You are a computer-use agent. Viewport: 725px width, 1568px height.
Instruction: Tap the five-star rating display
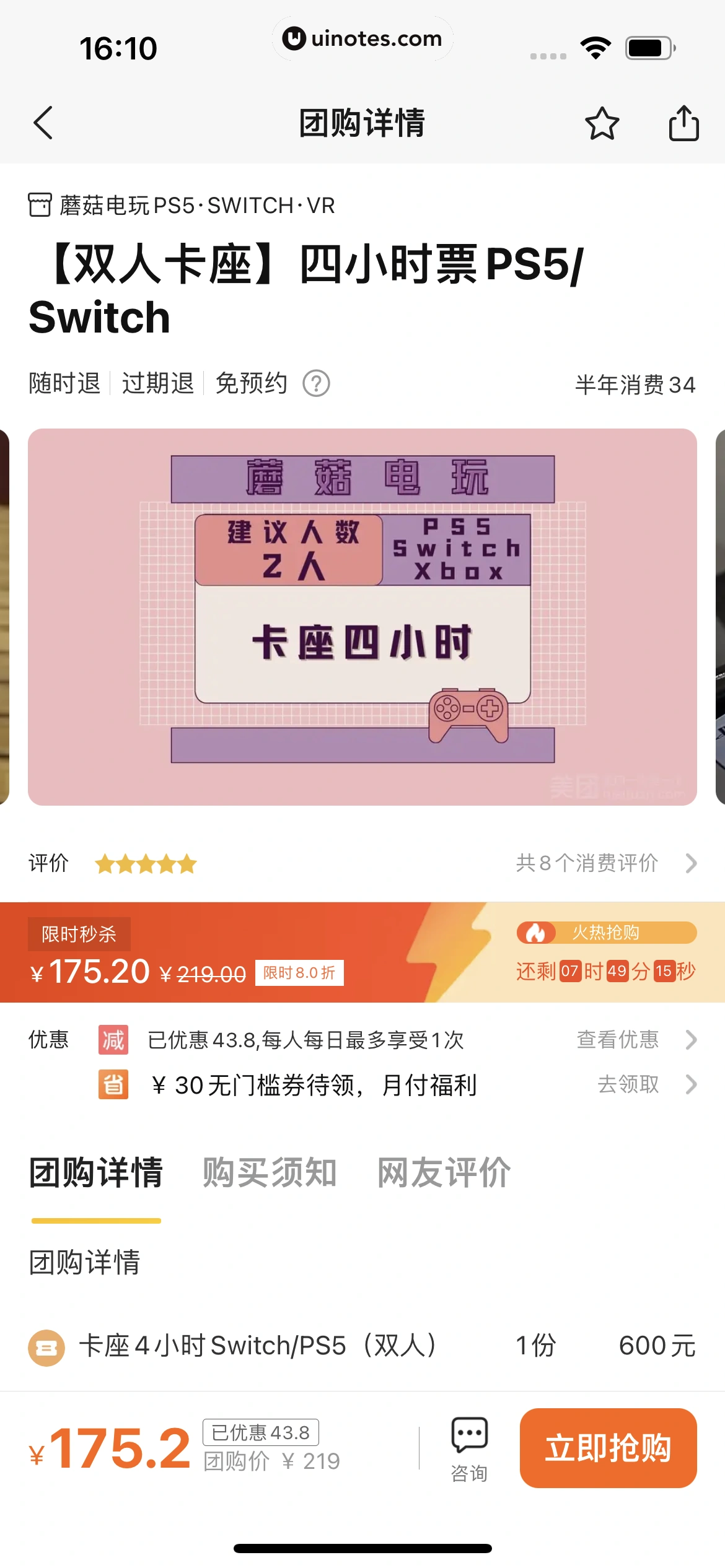coord(146,863)
